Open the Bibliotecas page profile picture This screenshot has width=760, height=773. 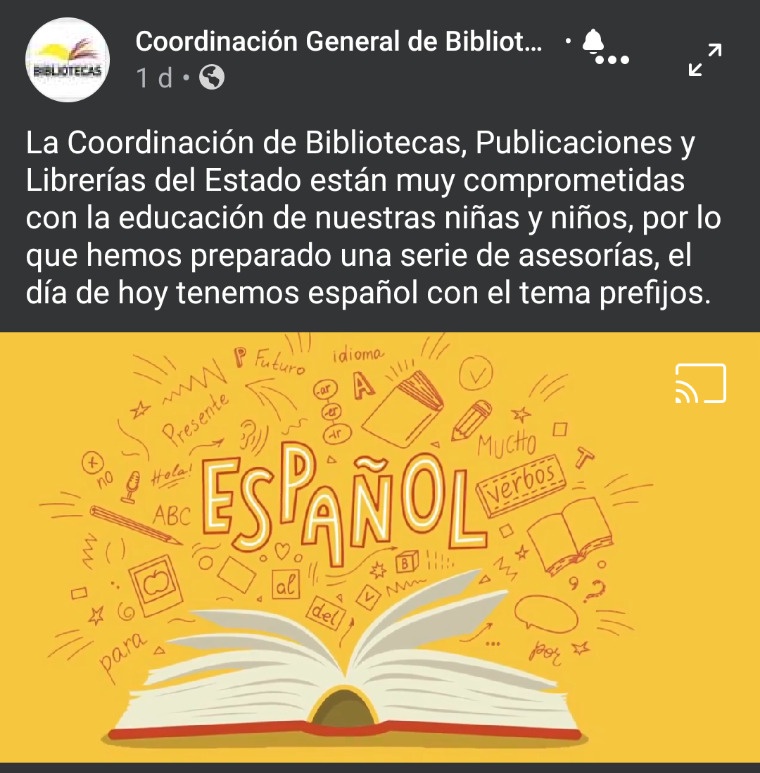tap(67, 60)
